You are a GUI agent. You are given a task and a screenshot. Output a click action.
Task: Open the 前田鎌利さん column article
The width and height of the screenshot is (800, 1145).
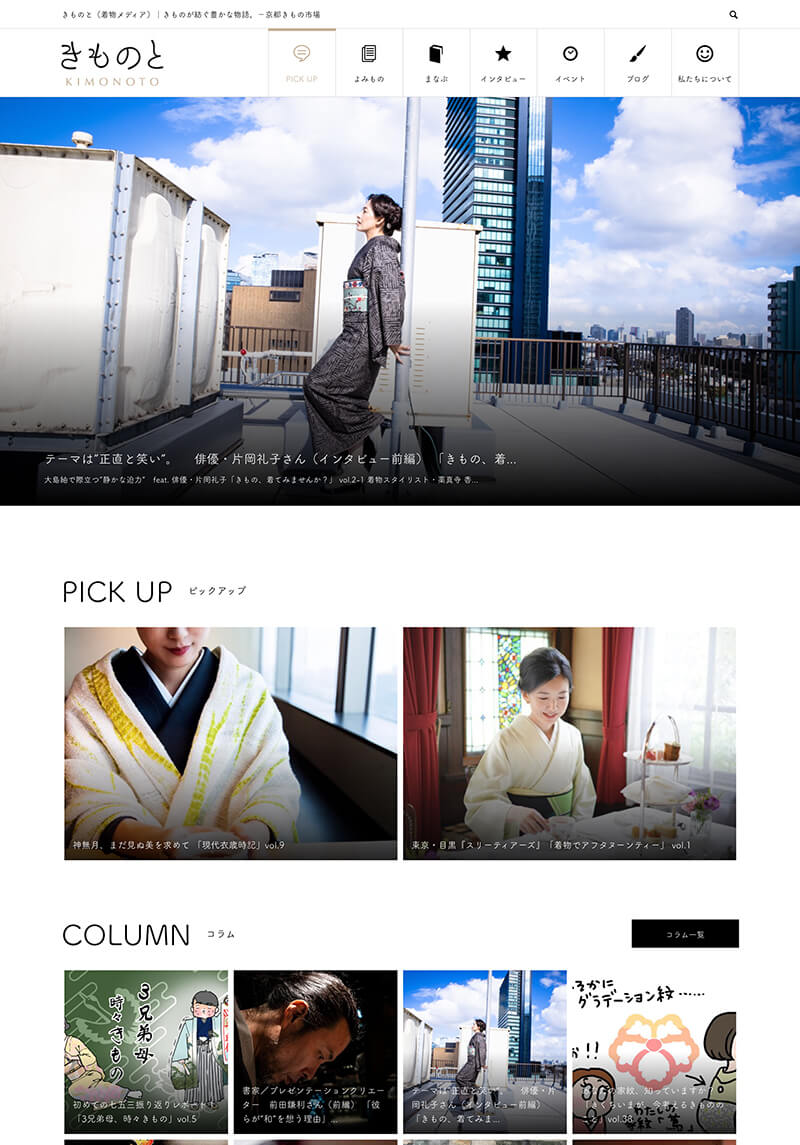tap(315, 1051)
